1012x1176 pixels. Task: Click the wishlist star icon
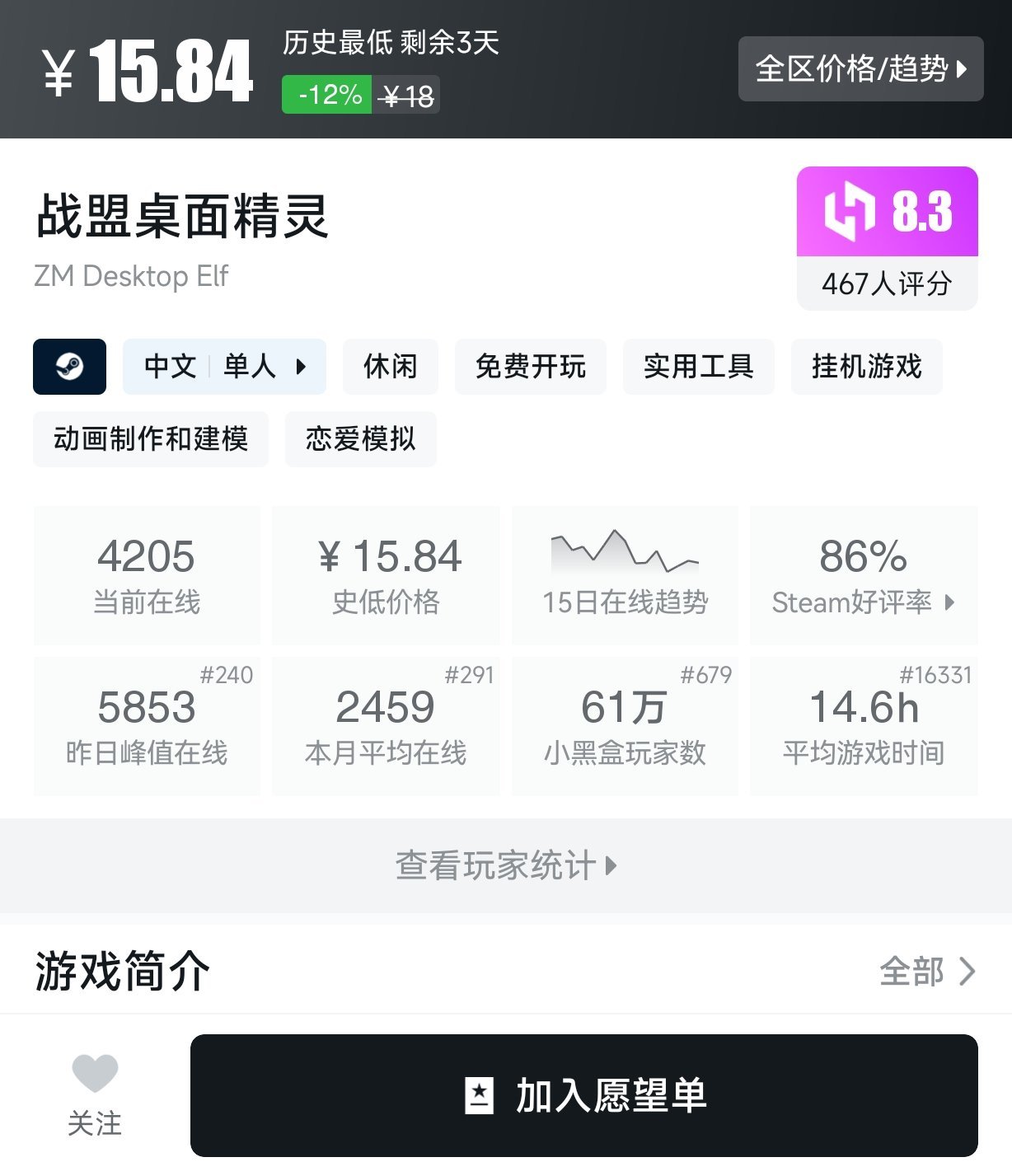[x=480, y=1096]
